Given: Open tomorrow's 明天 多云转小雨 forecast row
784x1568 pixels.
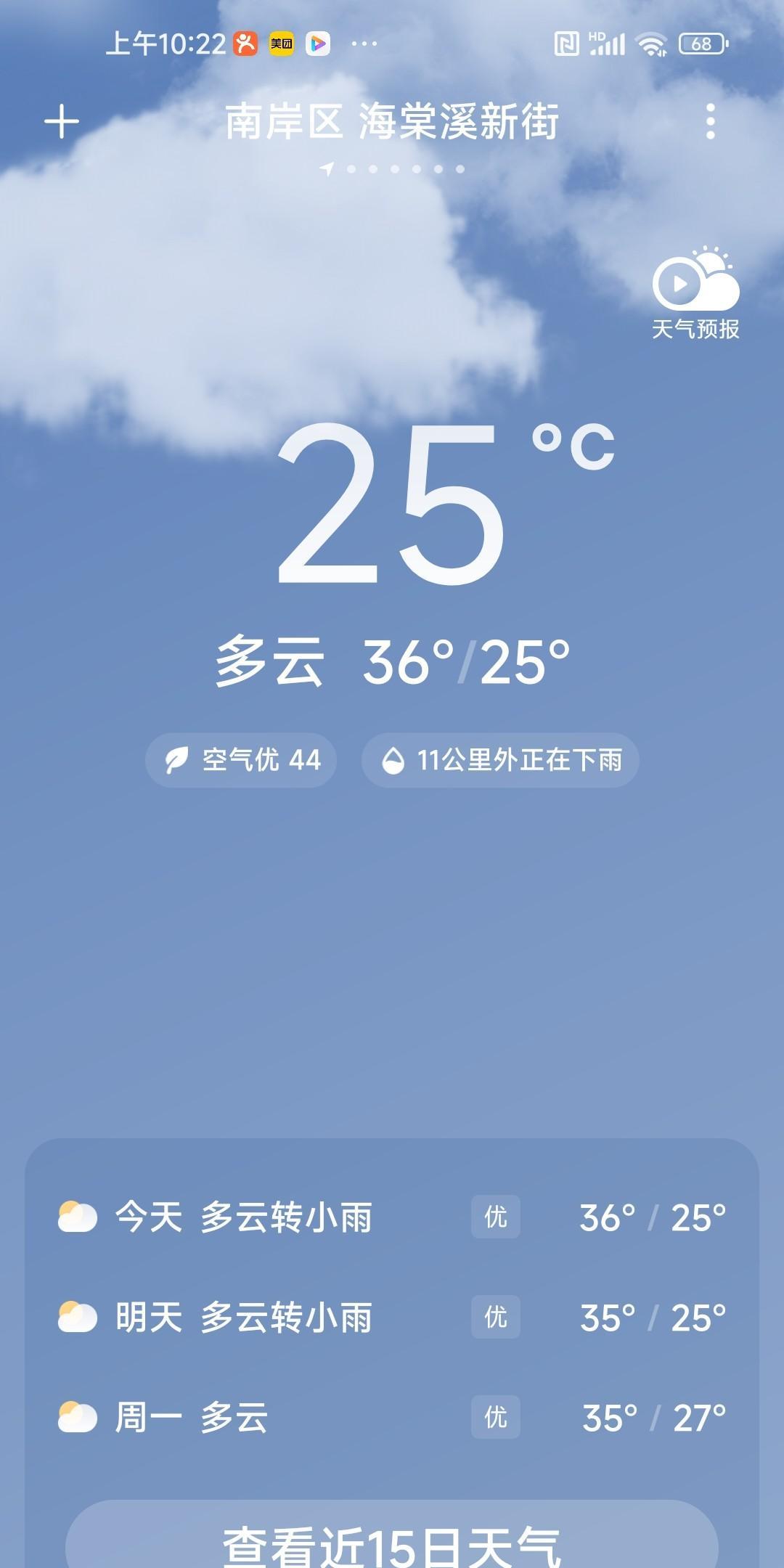Looking at the screenshot, I should coord(392,1318).
